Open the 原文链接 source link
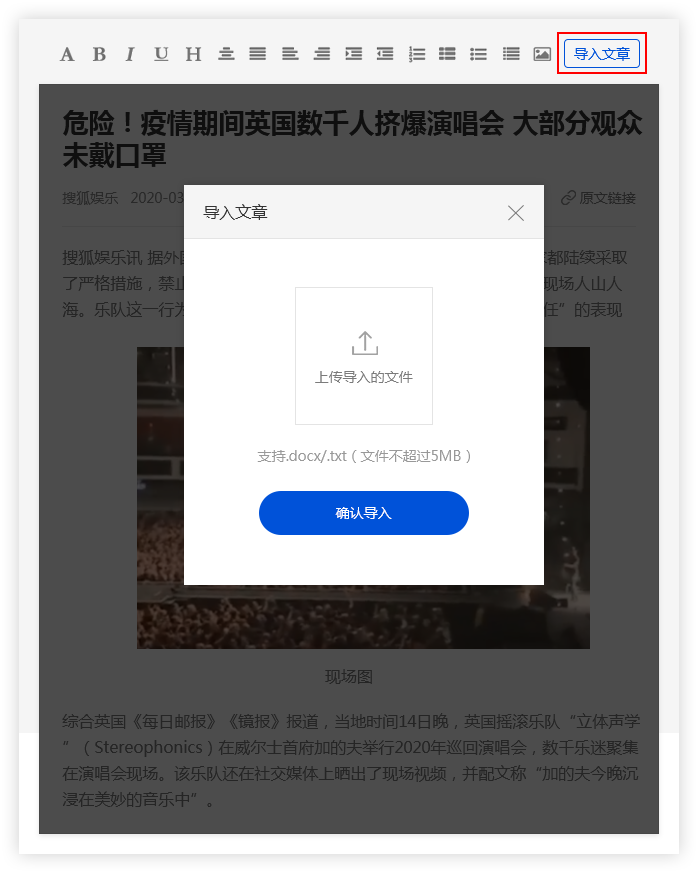Viewport: 699px width, 874px height. pyautogui.click(x=598, y=198)
